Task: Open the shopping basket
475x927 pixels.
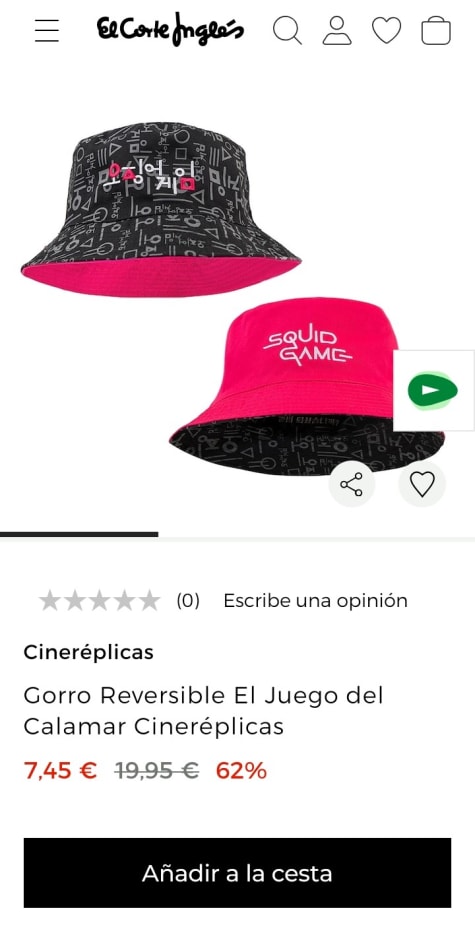Action: [436, 31]
